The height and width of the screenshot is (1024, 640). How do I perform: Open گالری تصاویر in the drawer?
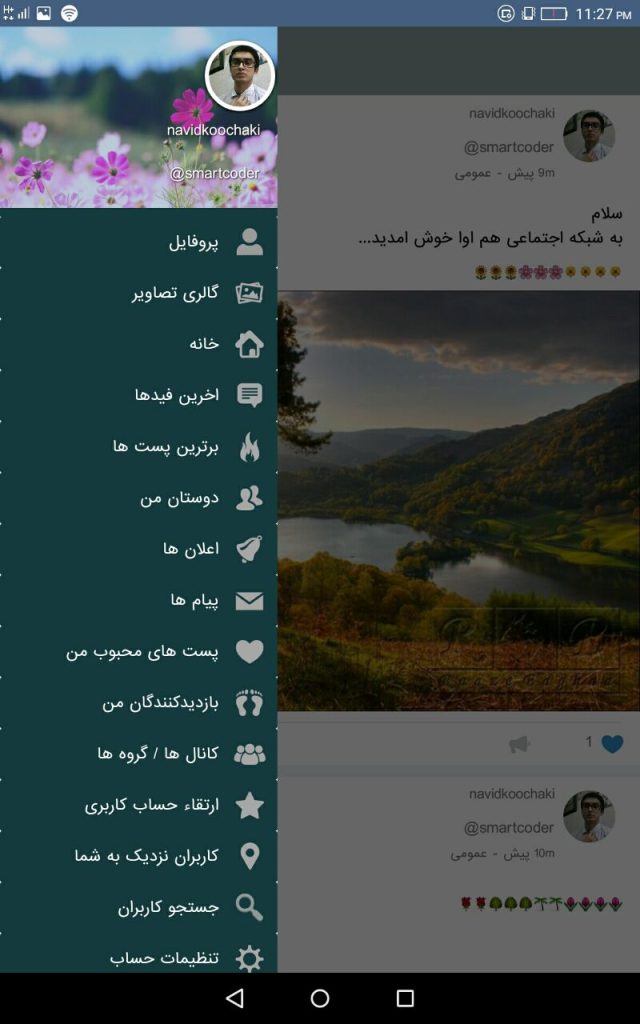coord(138,293)
